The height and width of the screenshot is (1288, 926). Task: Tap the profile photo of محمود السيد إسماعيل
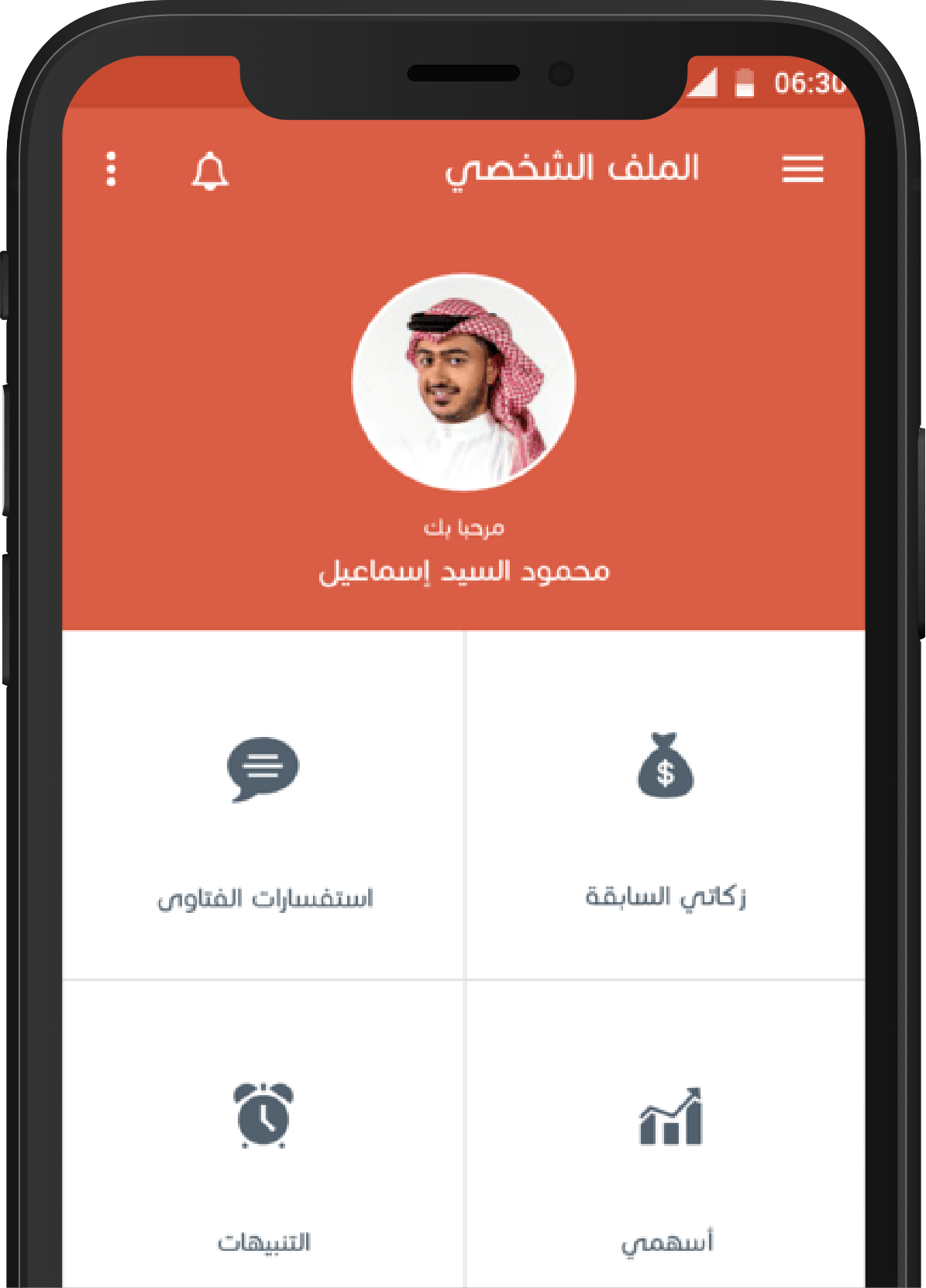tap(463, 382)
